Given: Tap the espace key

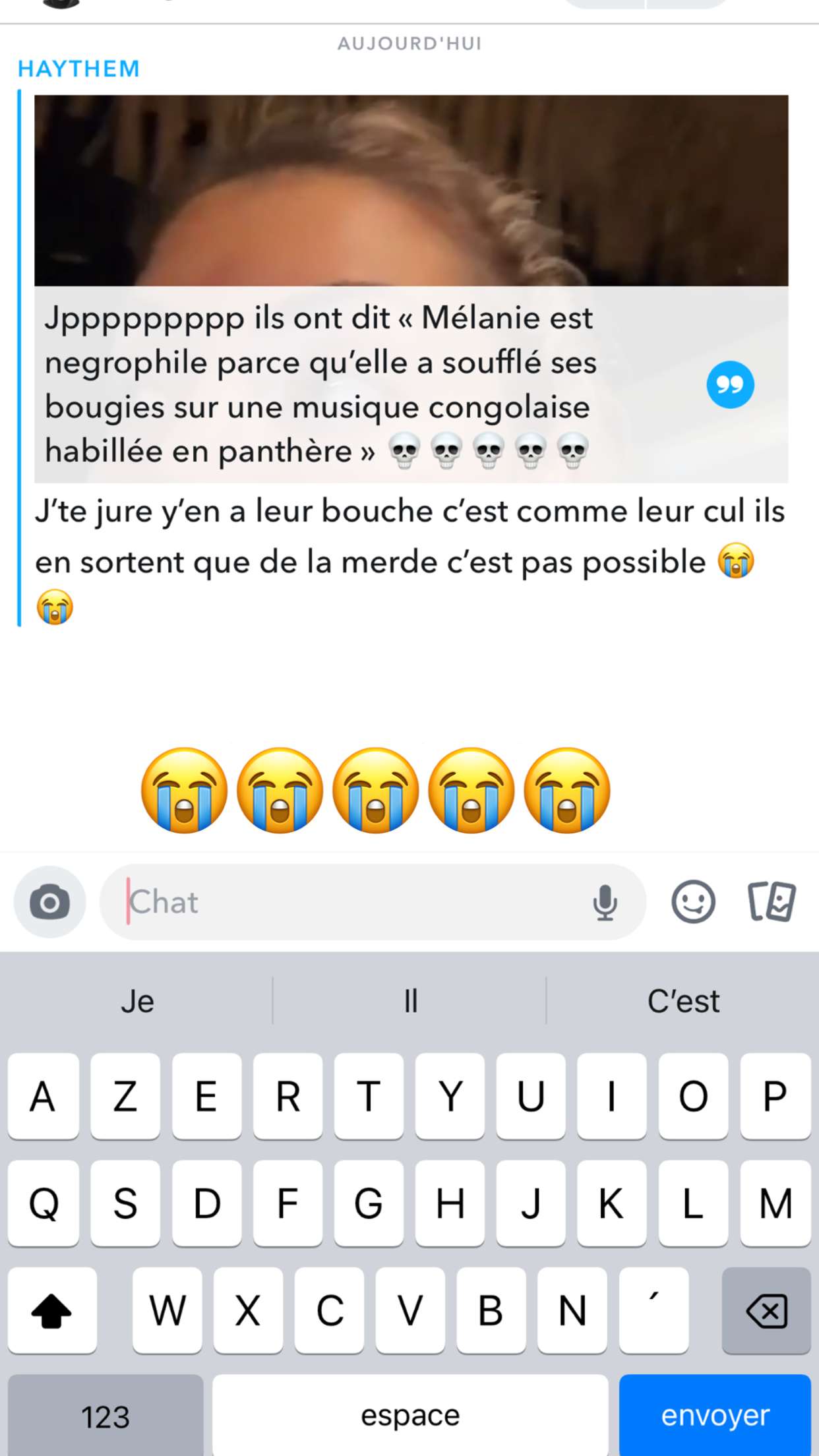Looking at the screenshot, I should [x=410, y=1414].
